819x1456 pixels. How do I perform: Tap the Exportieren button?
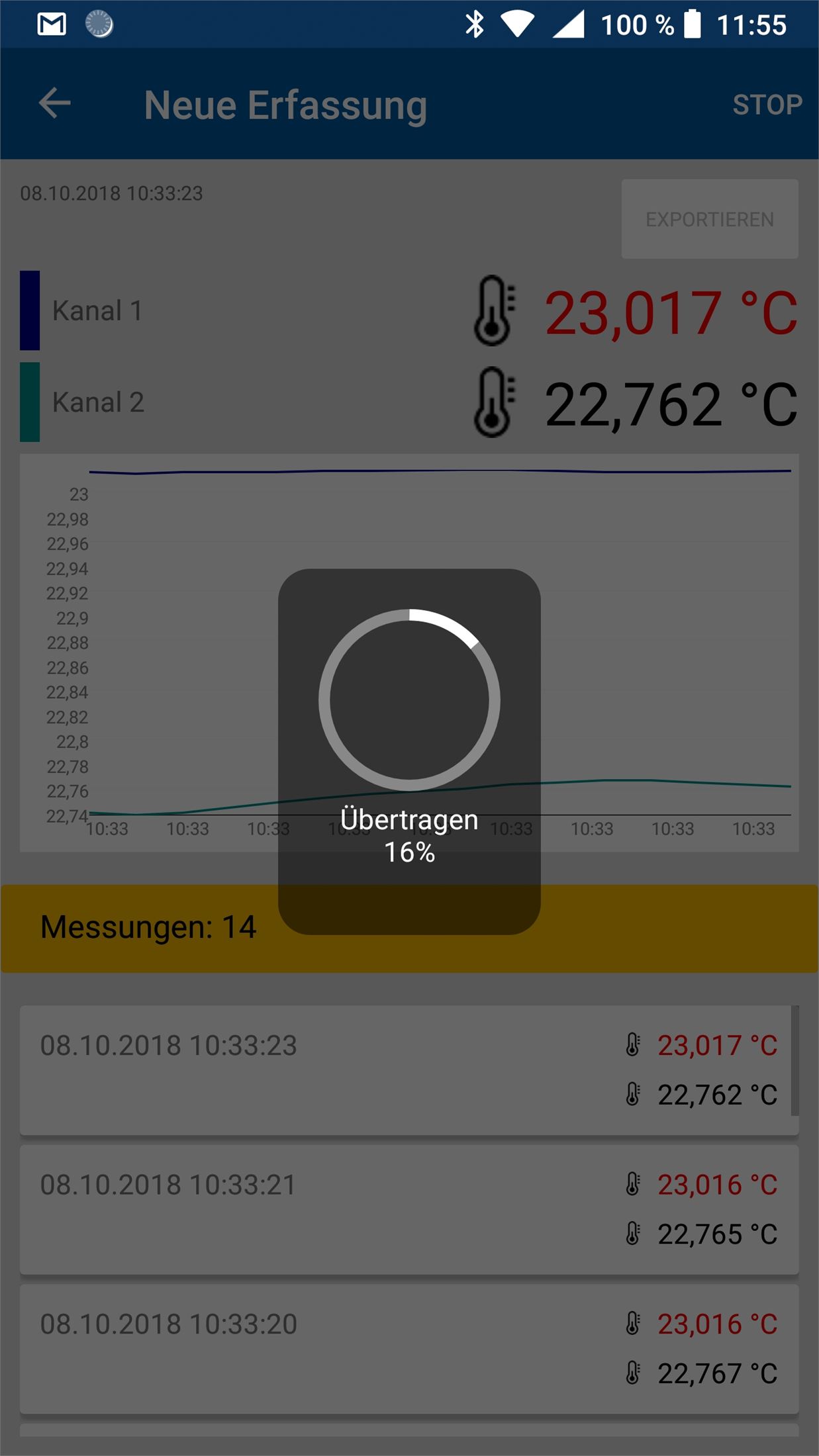[x=709, y=219]
